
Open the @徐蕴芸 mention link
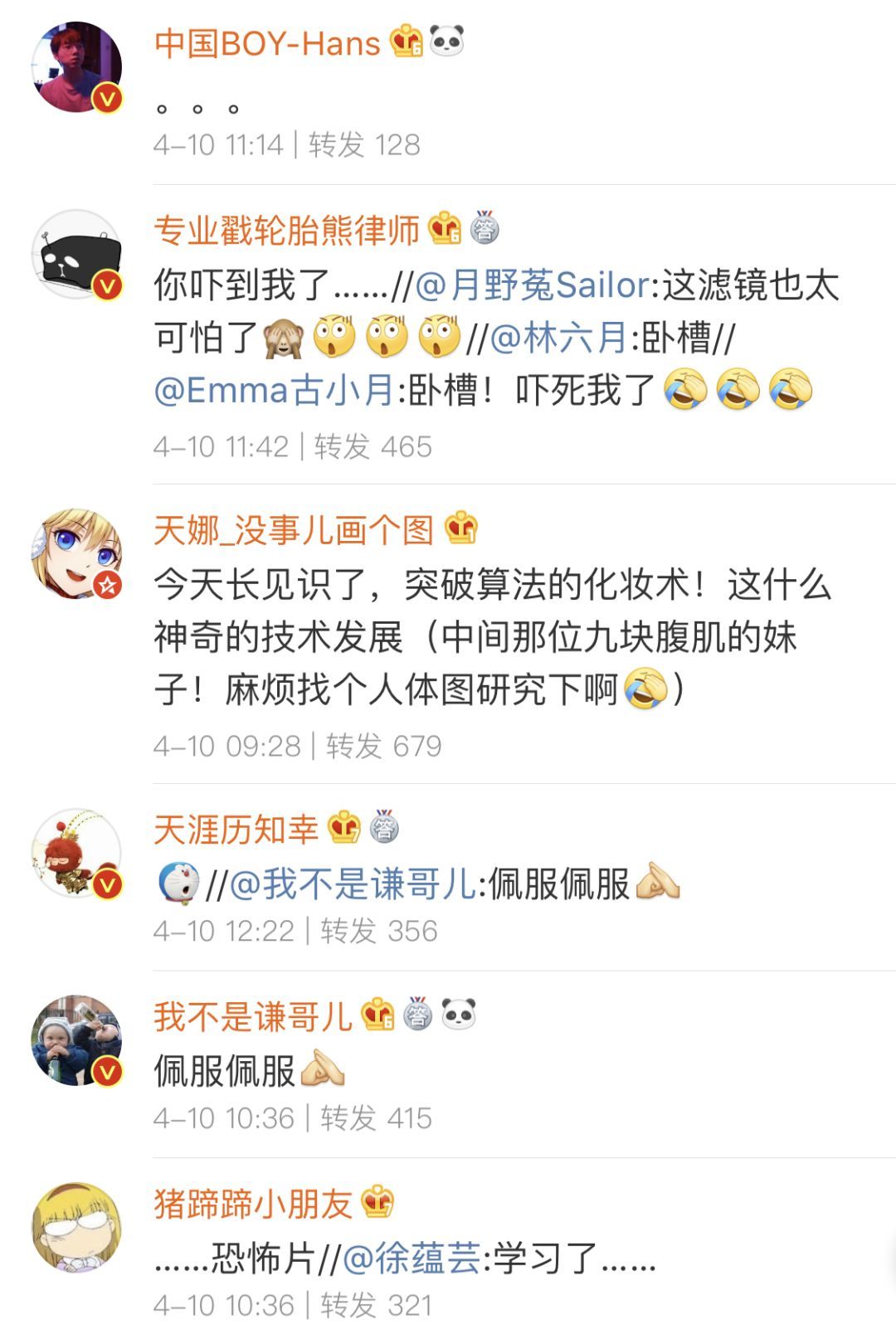(411, 1259)
